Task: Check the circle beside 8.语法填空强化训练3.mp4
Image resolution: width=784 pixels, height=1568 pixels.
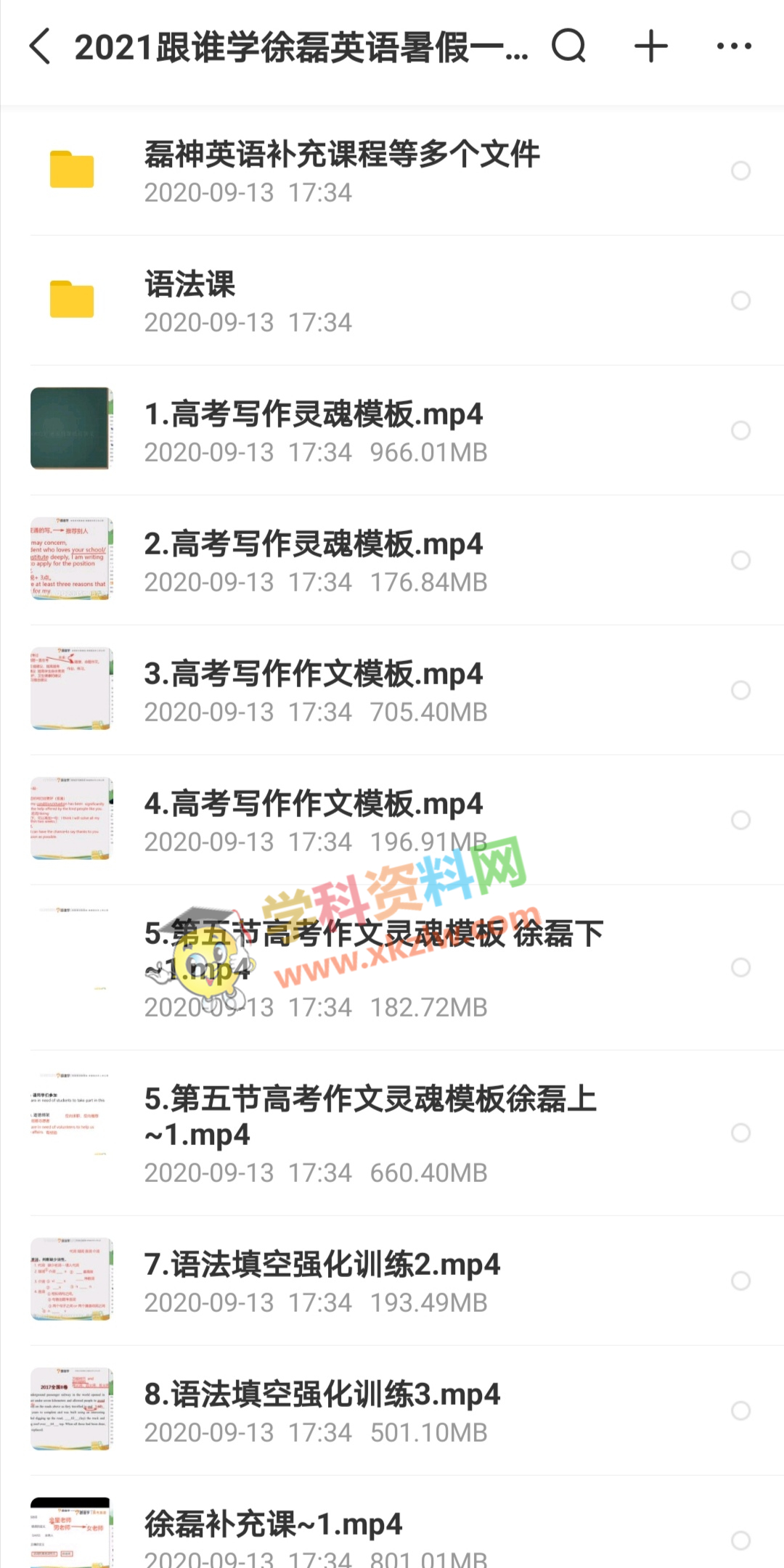Action: coord(740,1411)
